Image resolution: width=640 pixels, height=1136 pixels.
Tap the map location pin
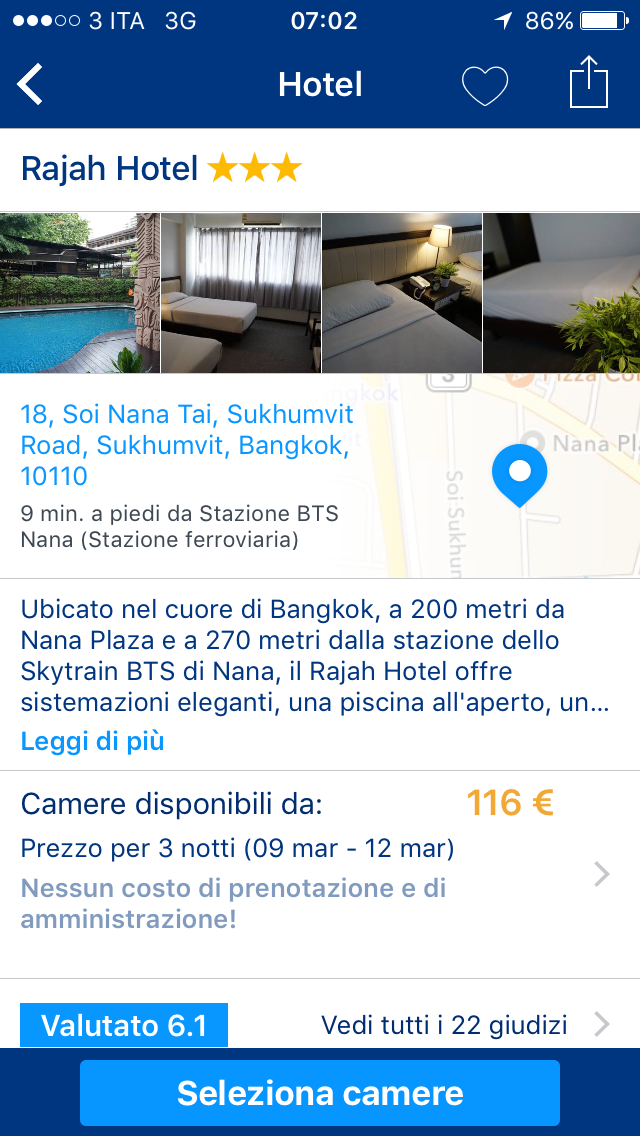519,474
